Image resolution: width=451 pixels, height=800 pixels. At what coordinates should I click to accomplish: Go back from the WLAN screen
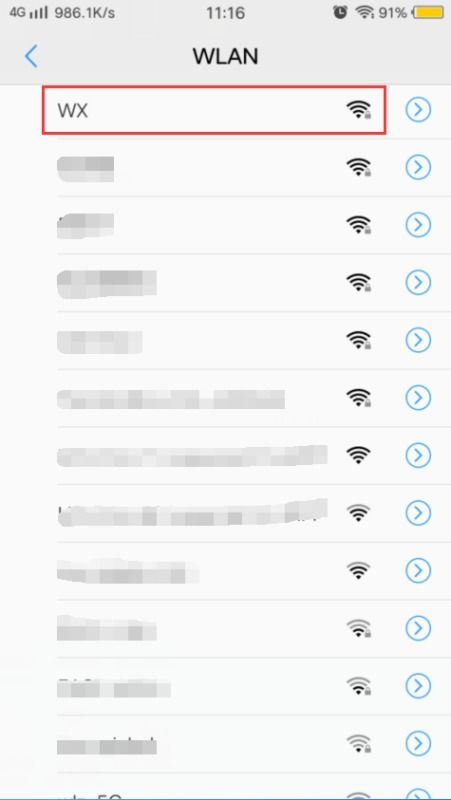pos(31,56)
